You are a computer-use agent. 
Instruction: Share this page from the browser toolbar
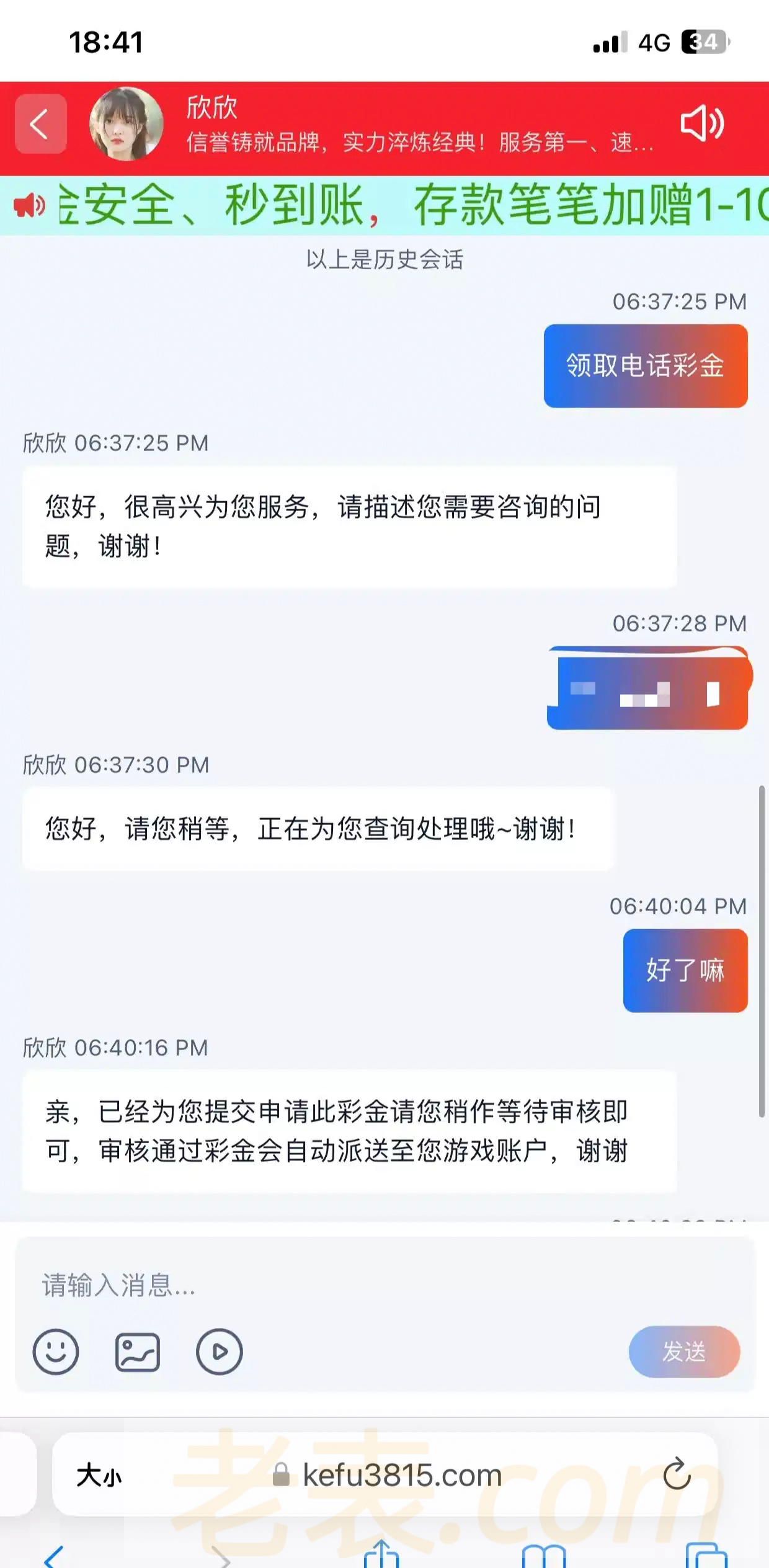pyautogui.click(x=381, y=1556)
